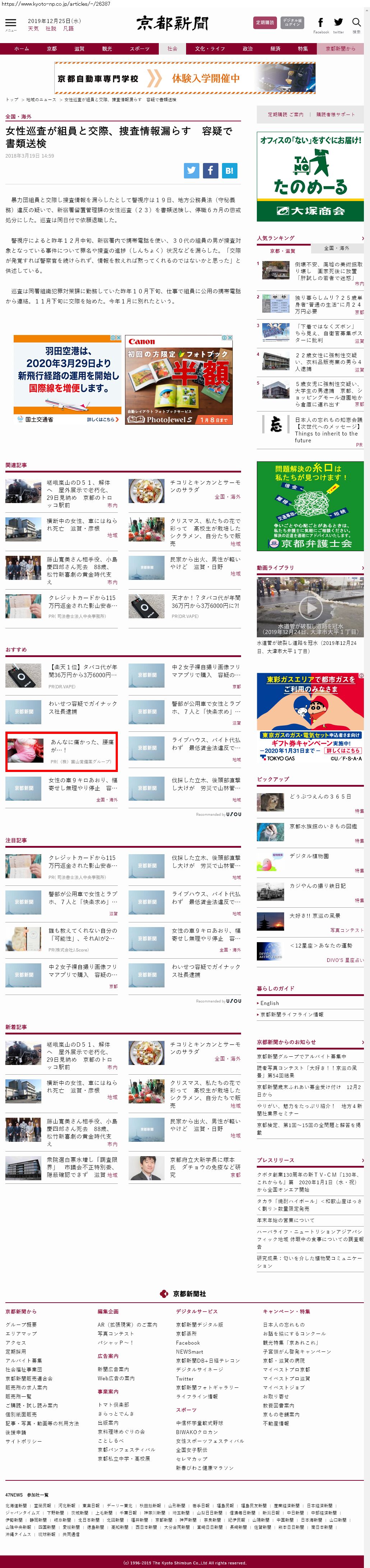
Task: Switch ranking to 全国・海外 tab
Action: tap(337, 248)
